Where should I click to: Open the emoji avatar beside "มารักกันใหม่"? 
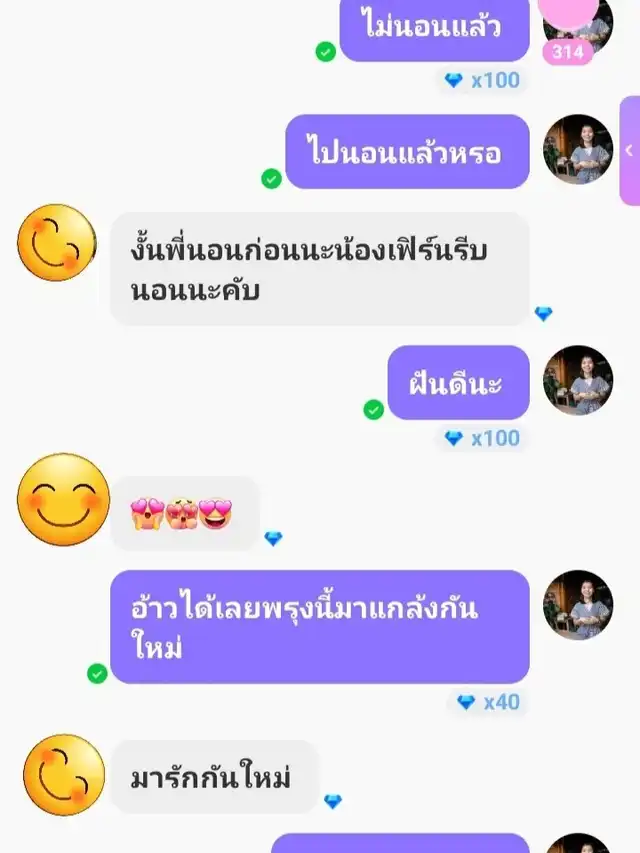pyautogui.click(x=63, y=775)
